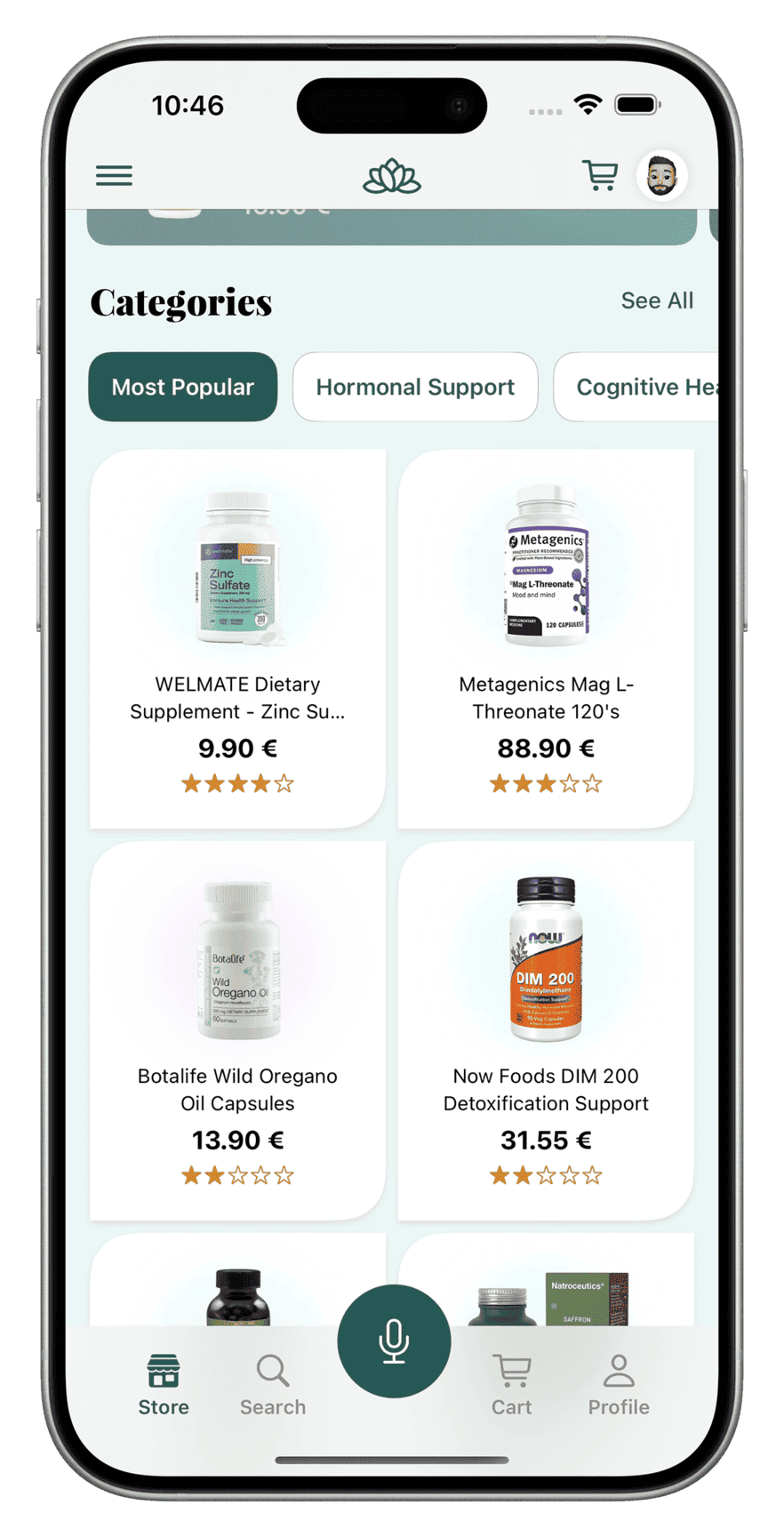Image resolution: width=784 pixels, height=1537 pixels.
Task: Open WELMATE Zinc Sulfate product
Action: 237,638
